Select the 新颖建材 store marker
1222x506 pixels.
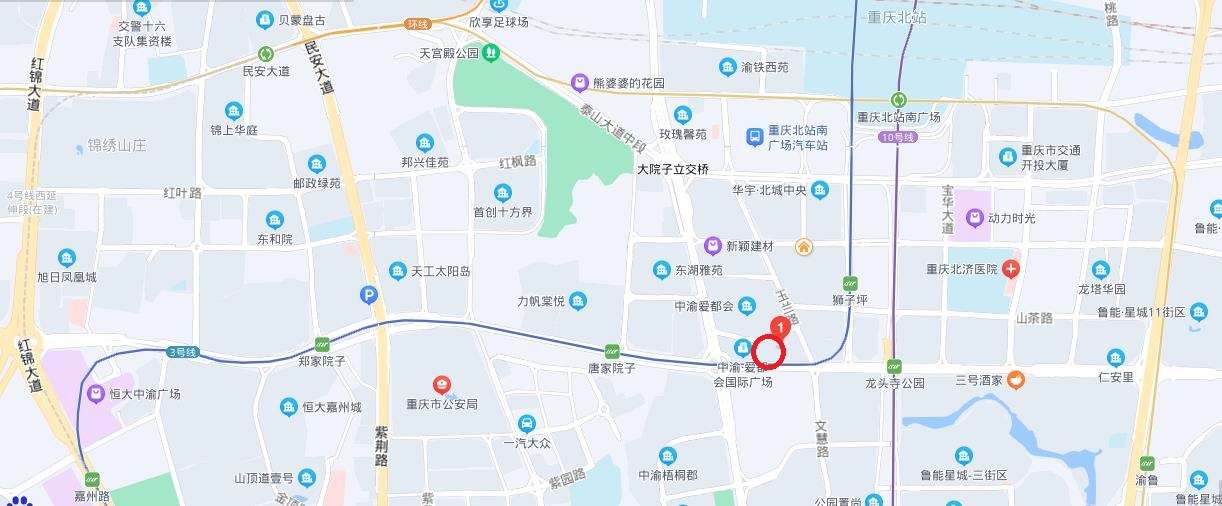point(712,245)
